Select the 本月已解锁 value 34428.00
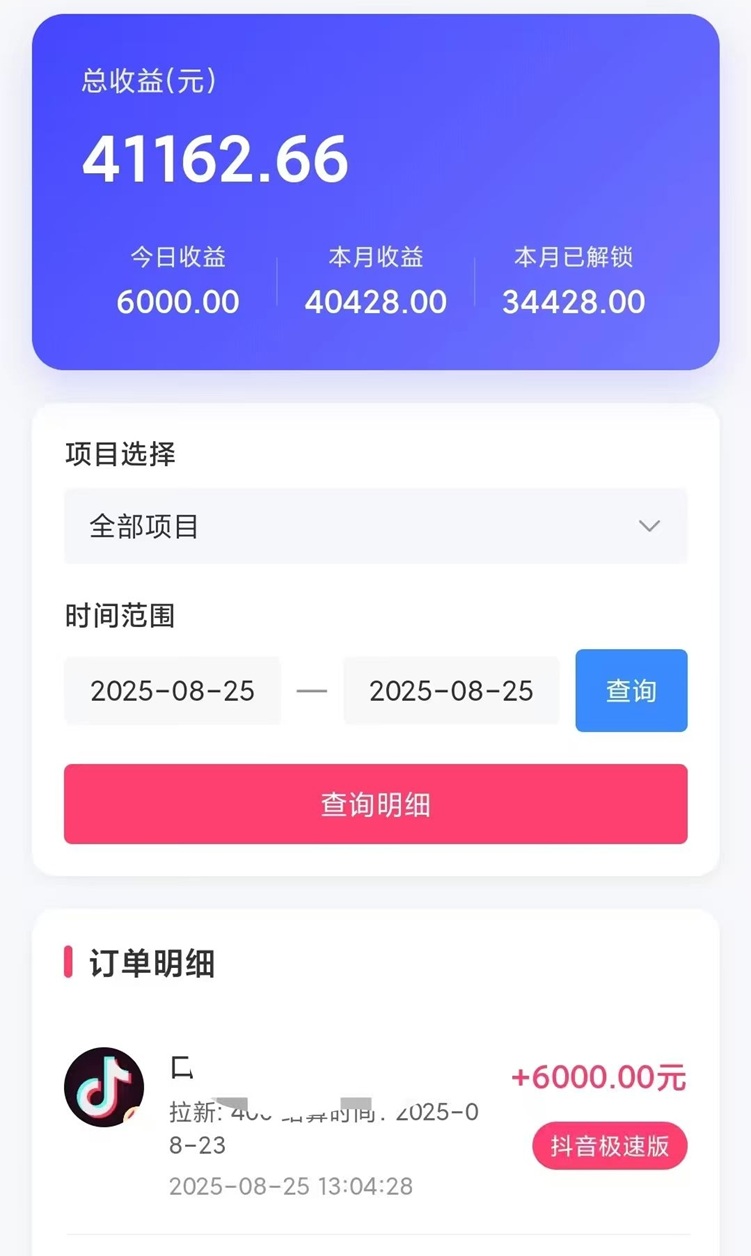Image resolution: width=751 pixels, height=1256 pixels. click(573, 301)
